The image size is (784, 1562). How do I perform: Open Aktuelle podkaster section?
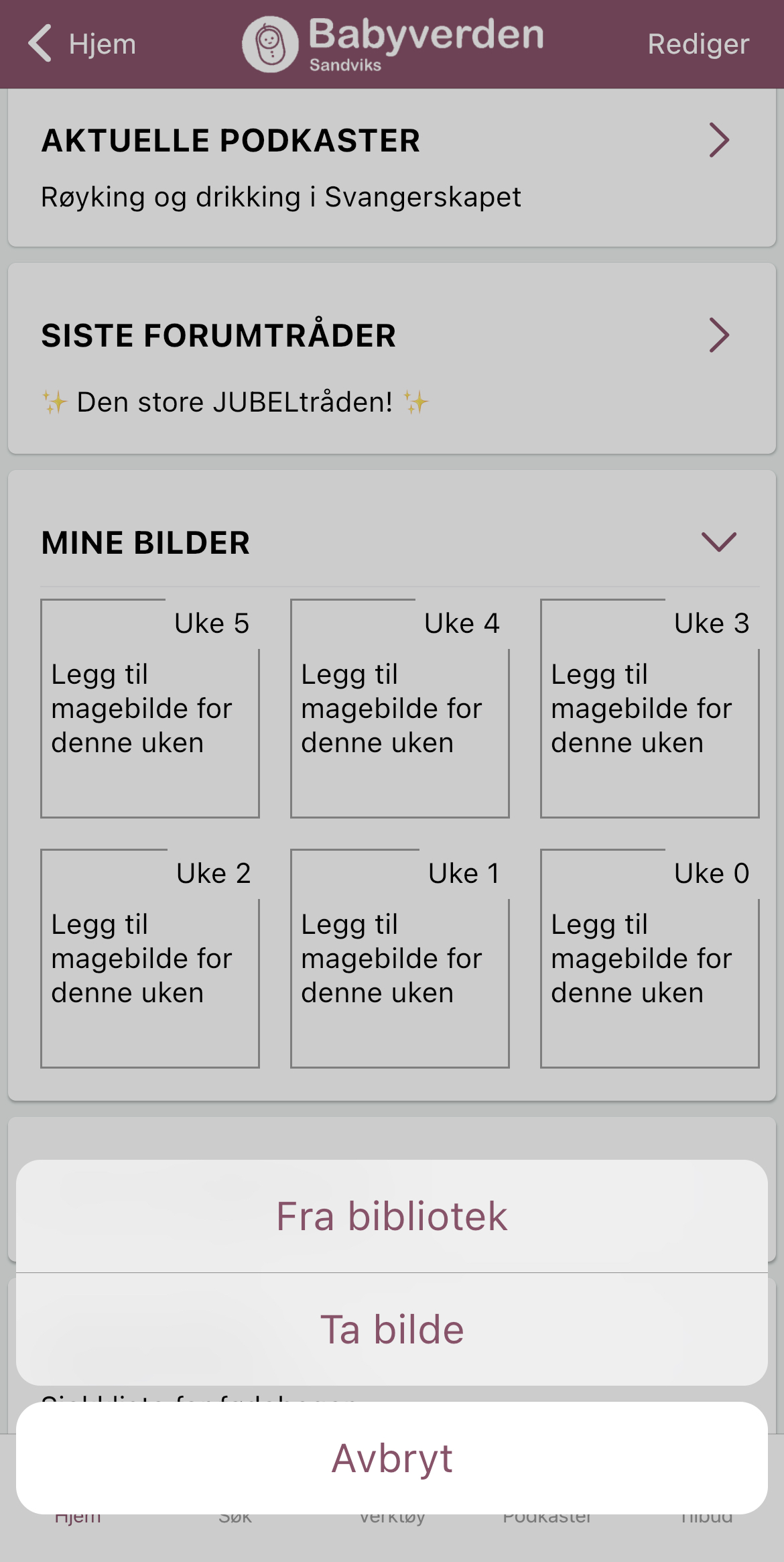point(392,168)
